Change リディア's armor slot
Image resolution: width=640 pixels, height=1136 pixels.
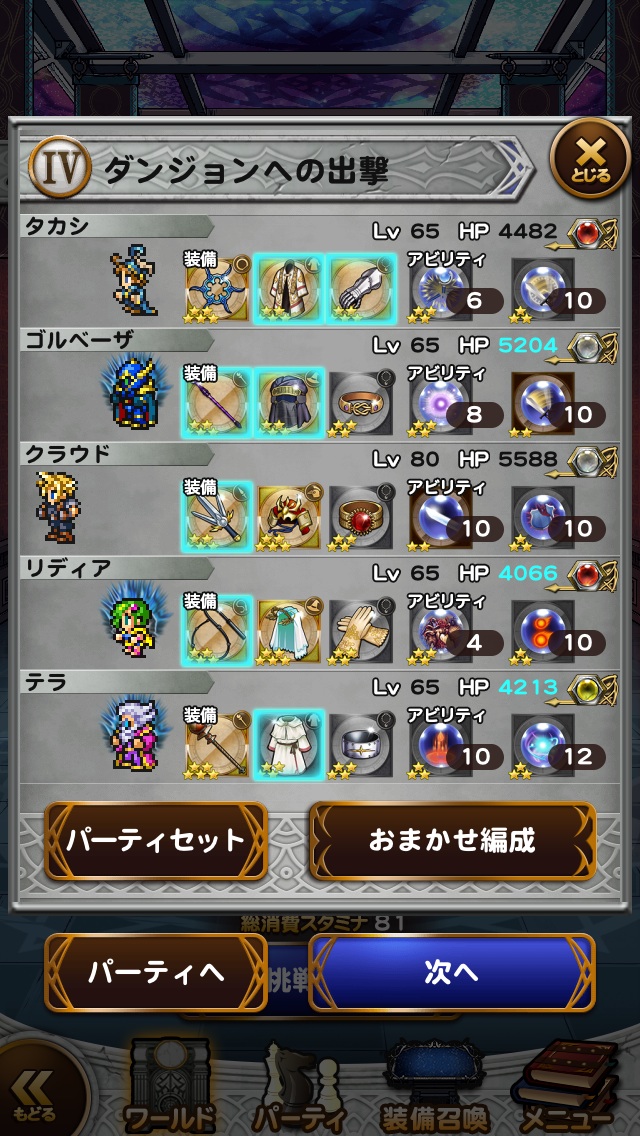tap(289, 628)
